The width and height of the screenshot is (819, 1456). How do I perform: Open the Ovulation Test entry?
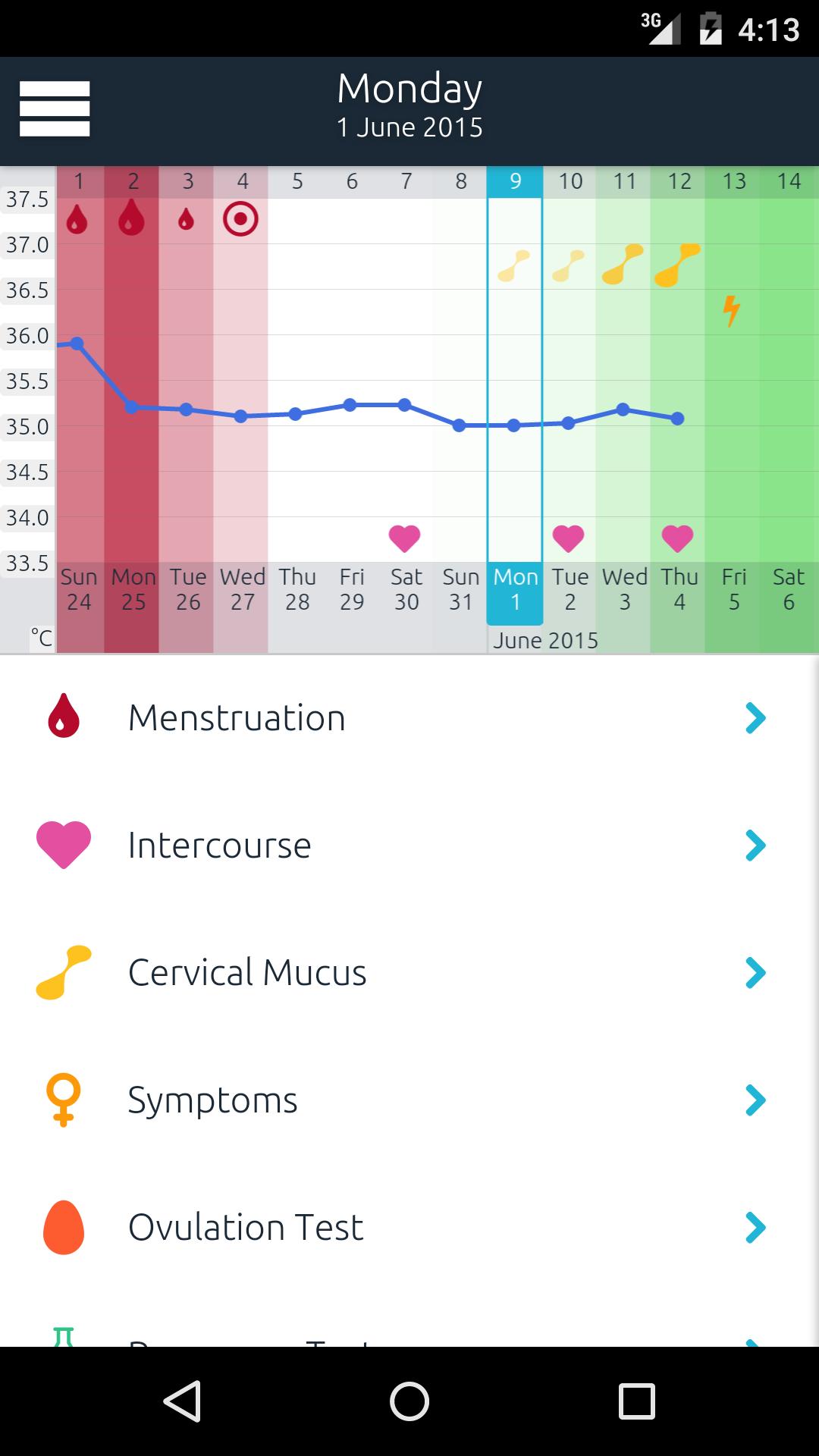409,1228
